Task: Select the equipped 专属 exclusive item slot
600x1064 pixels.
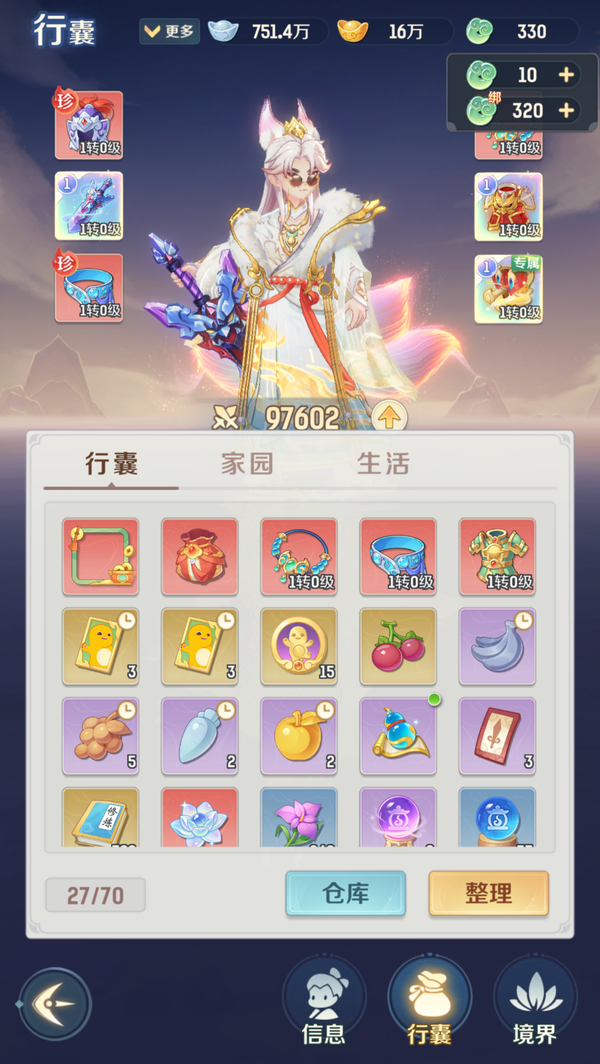Action: click(x=509, y=288)
